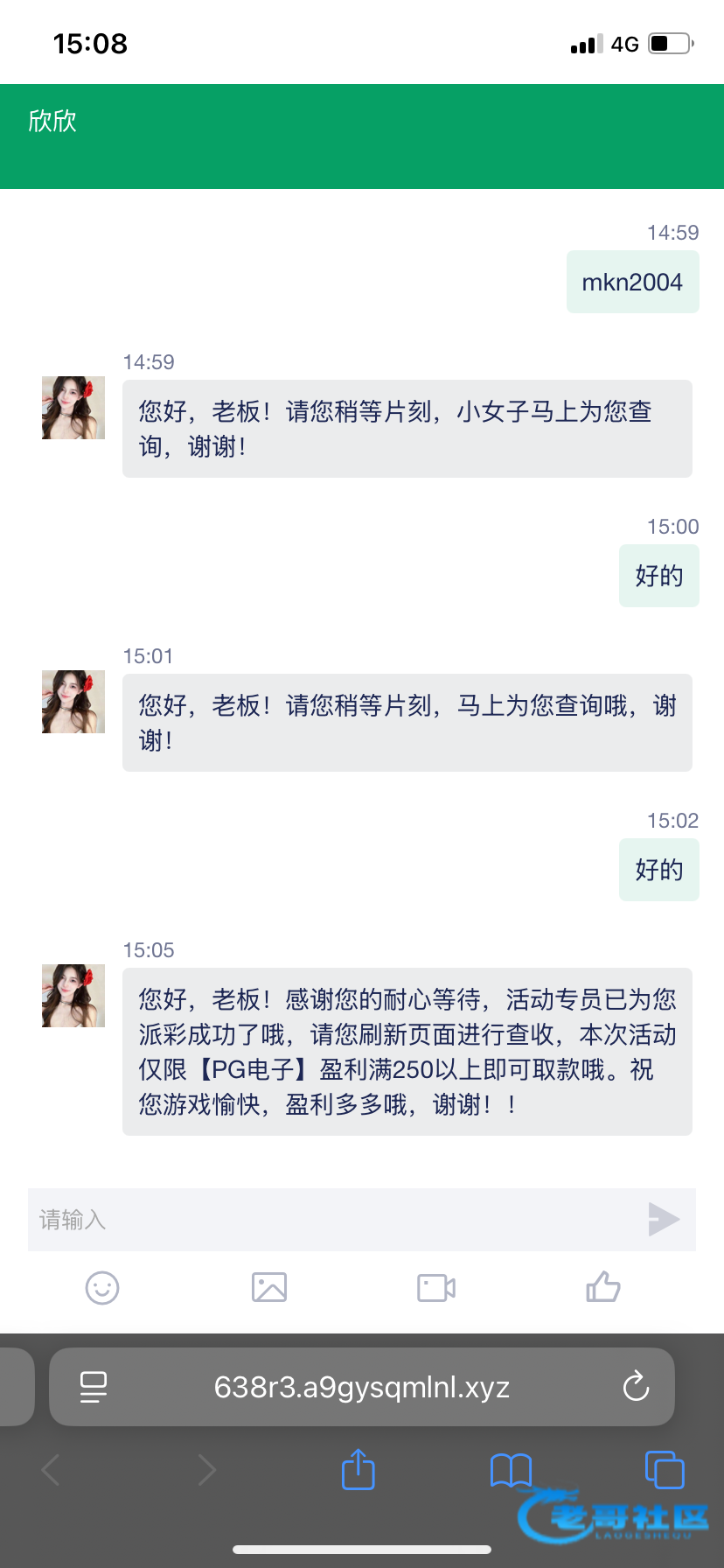Show all open Safari tabs

point(665,1470)
